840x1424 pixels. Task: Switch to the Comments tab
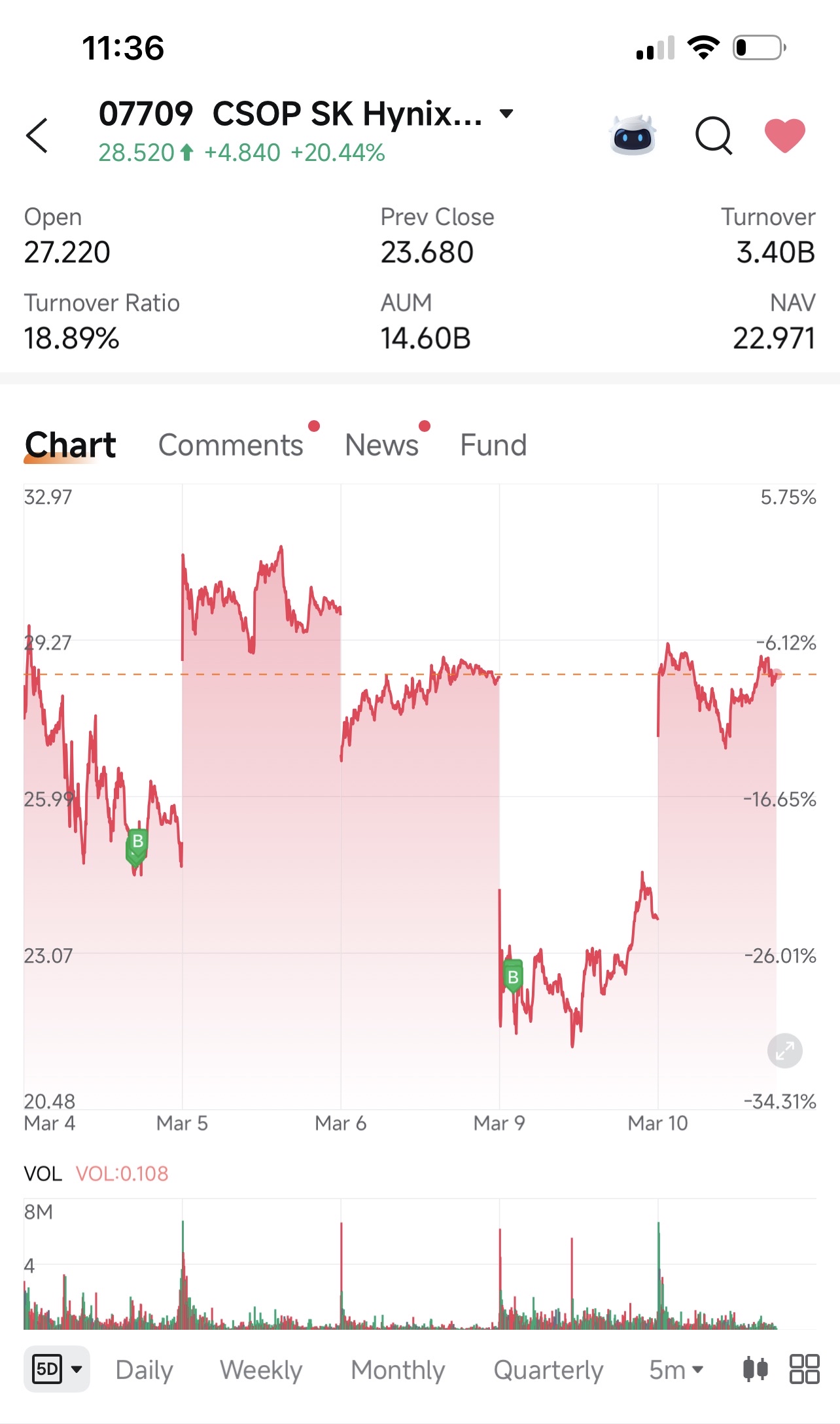231,445
